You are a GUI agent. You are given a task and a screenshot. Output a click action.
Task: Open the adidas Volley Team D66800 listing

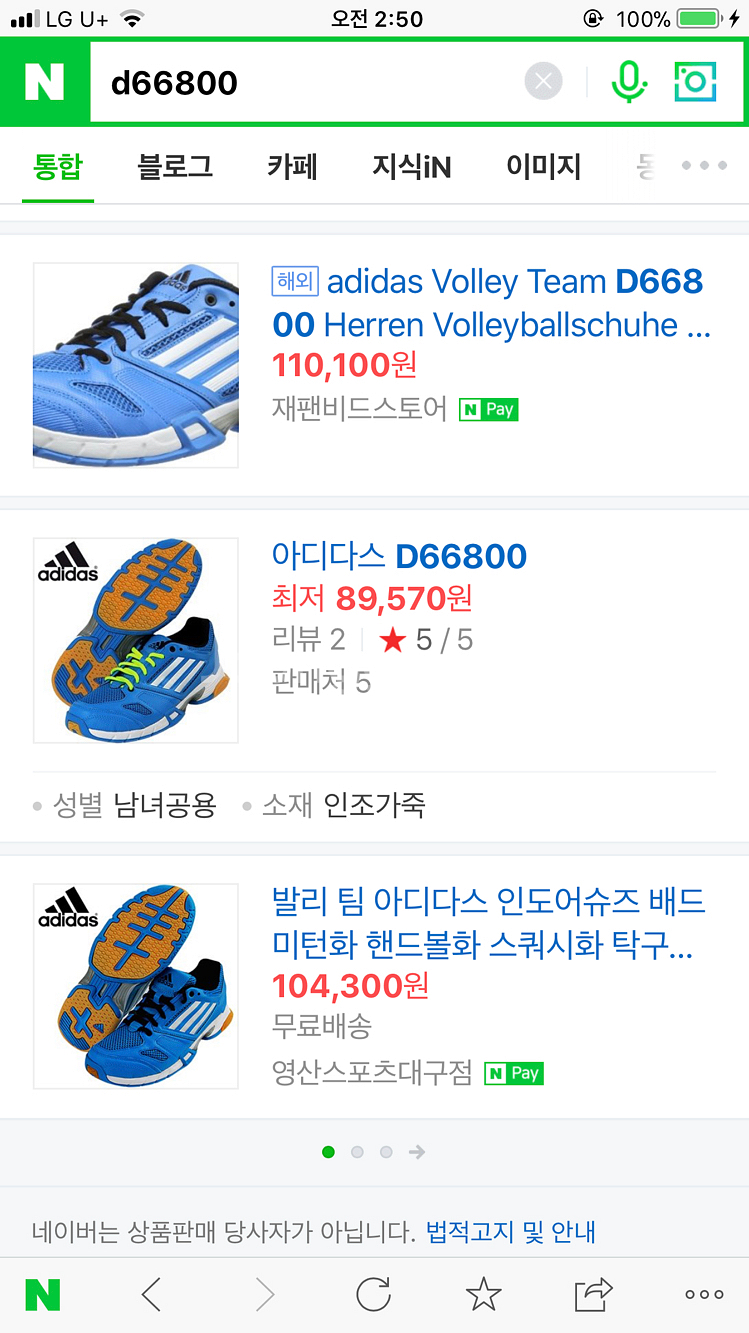click(490, 302)
